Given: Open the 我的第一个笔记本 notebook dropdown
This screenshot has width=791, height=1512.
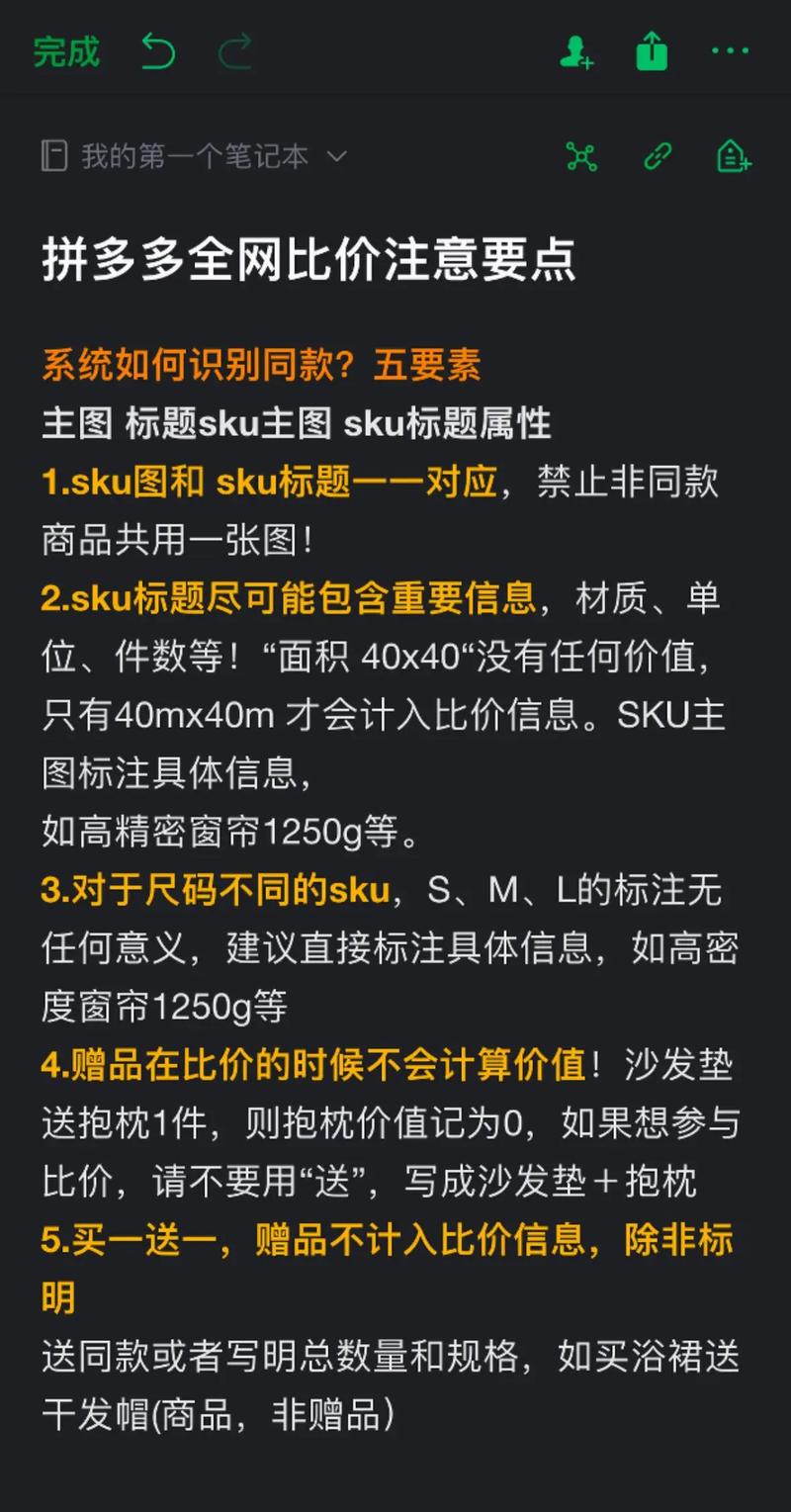Looking at the screenshot, I should pyautogui.click(x=195, y=156).
